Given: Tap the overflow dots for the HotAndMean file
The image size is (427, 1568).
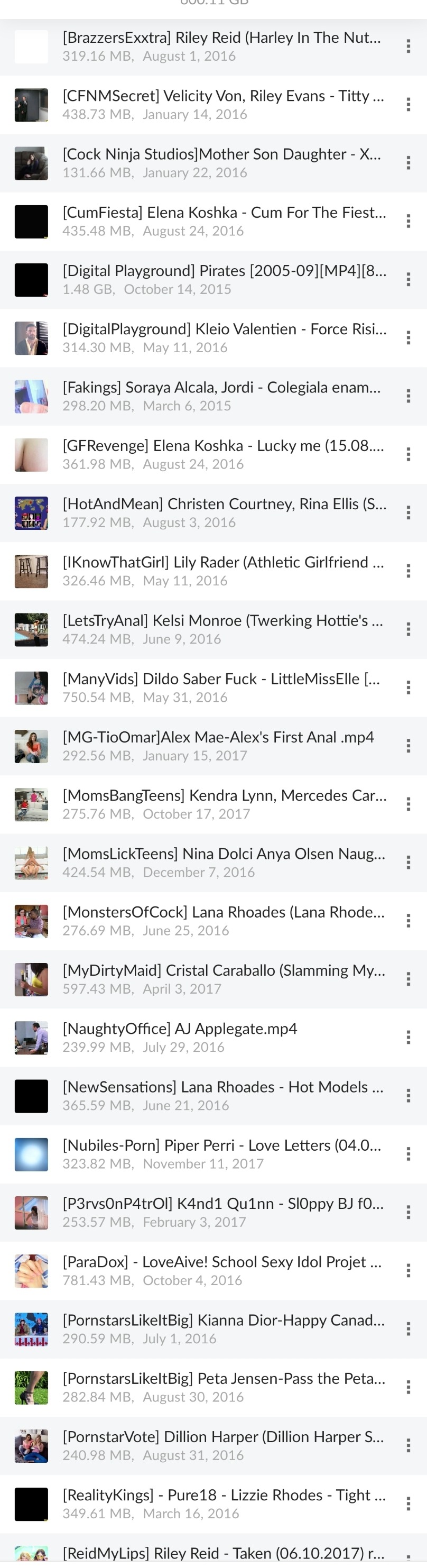Looking at the screenshot, I should pyautogui.click(x=408, y=512).
